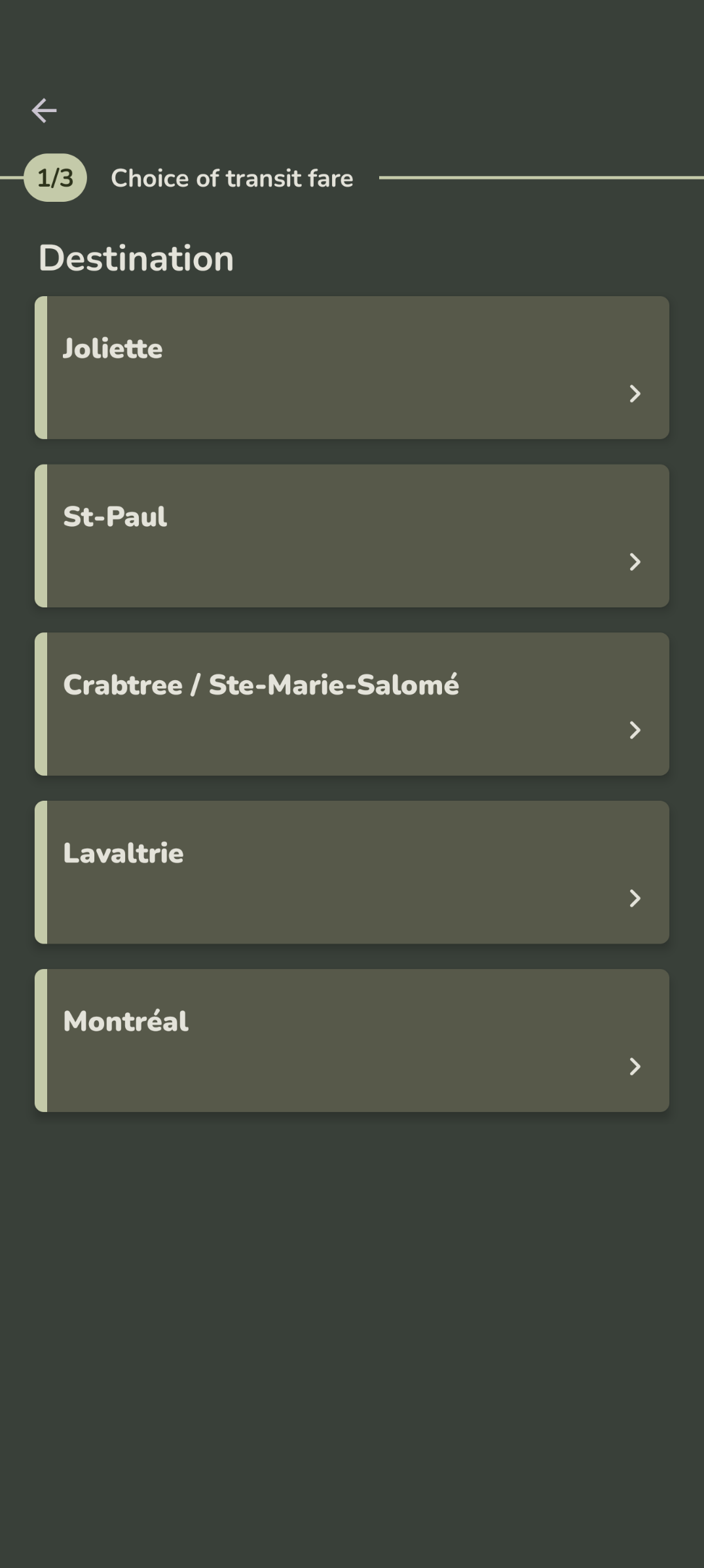Open Crabtree / Ste-Marie-Salomé destination
704x1568 pixels.
pyautogui.click(x=352, y=704)
